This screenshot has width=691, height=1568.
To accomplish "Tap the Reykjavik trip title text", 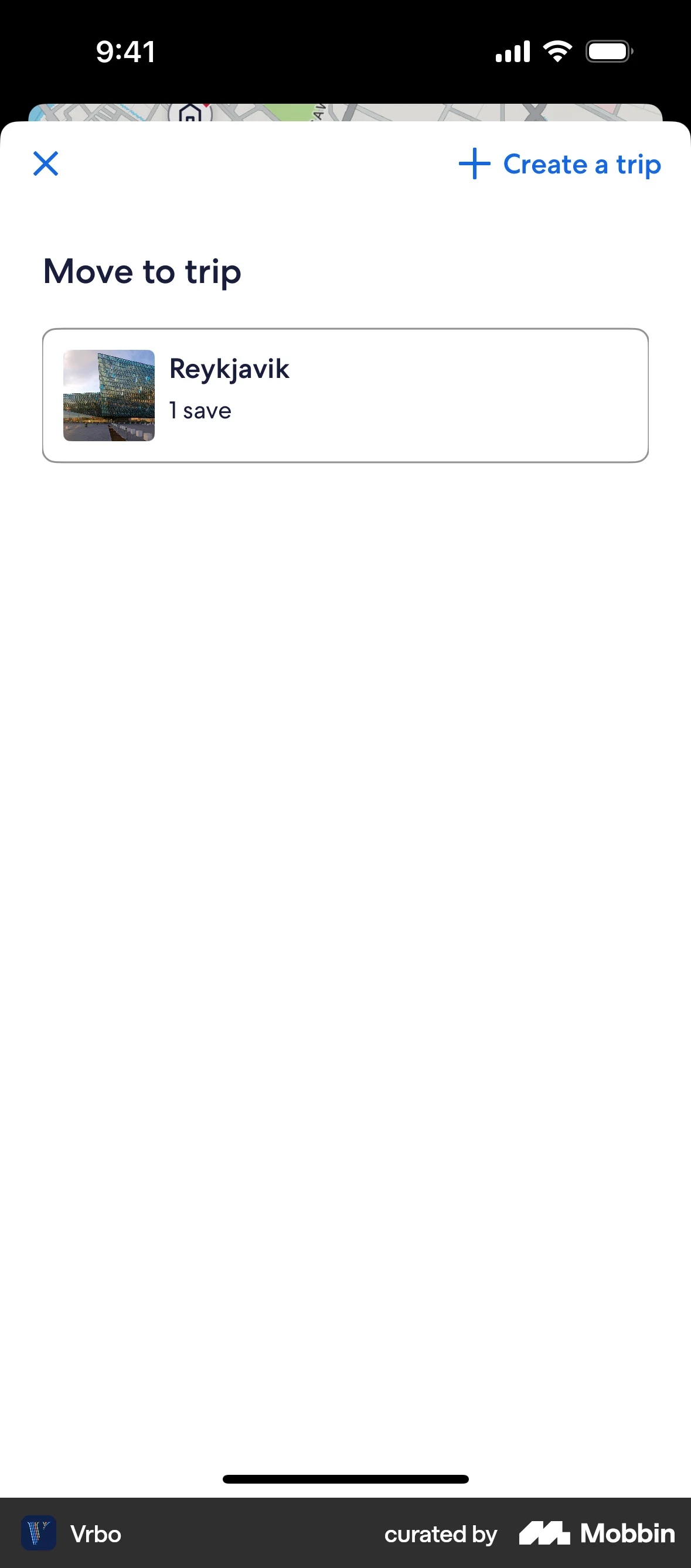I will (229, 368).
